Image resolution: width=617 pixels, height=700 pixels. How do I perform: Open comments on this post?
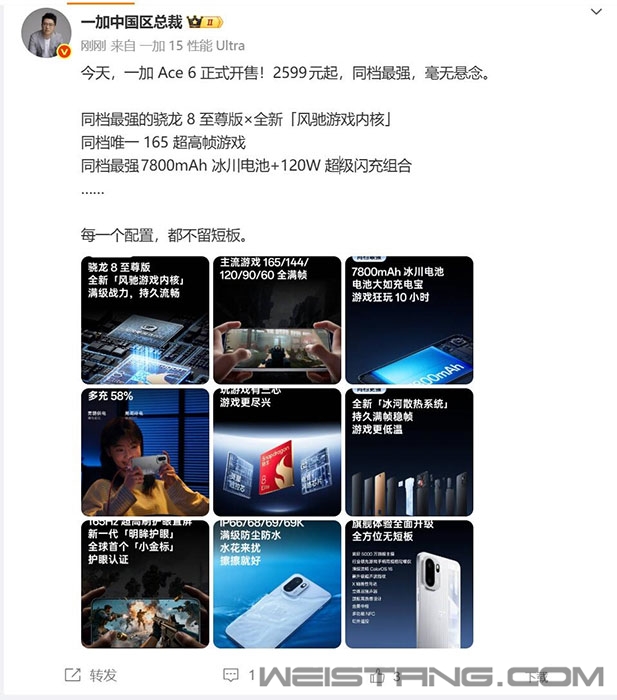238,675
